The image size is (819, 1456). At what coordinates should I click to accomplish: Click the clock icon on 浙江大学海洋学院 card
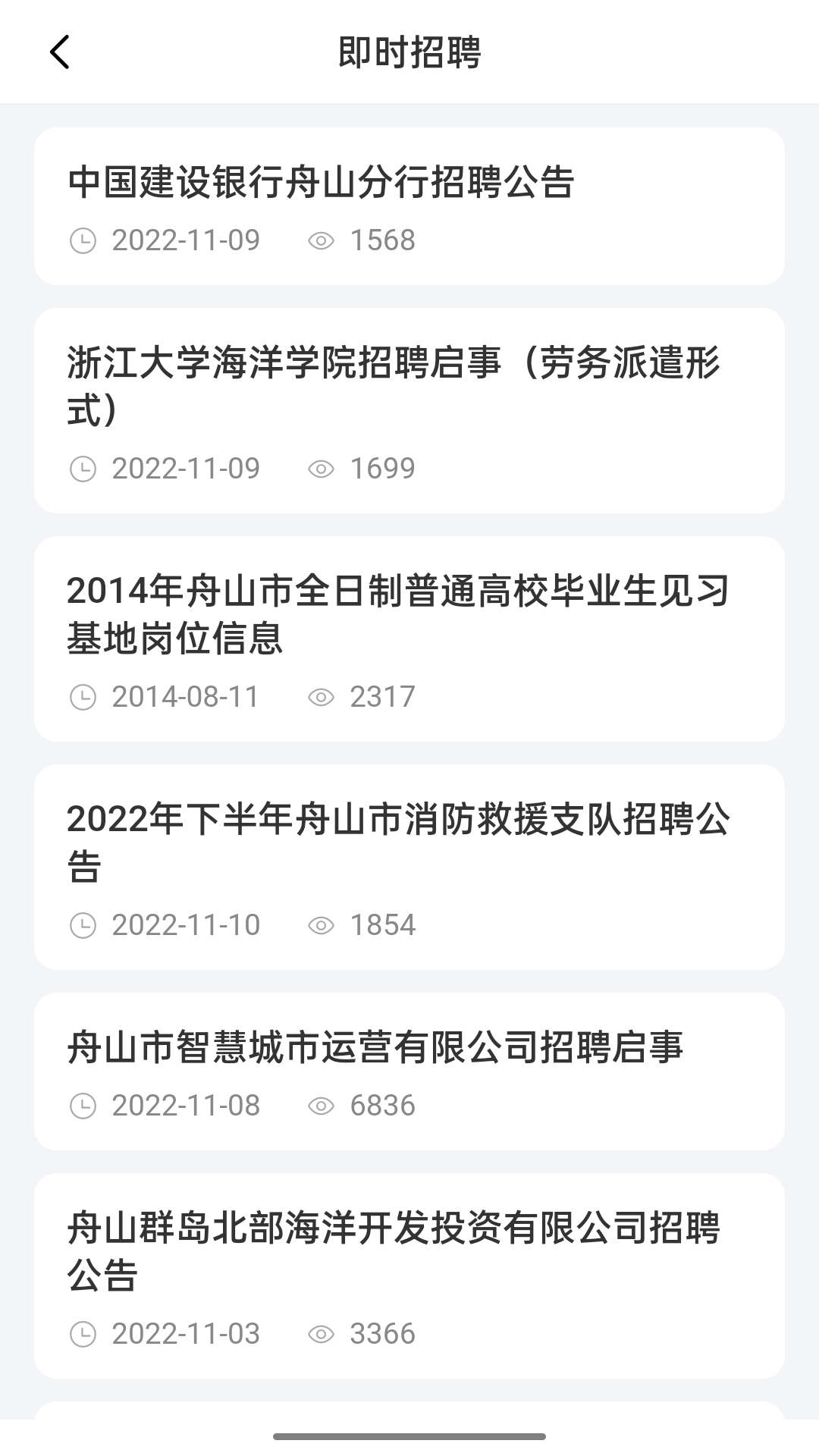85,469
